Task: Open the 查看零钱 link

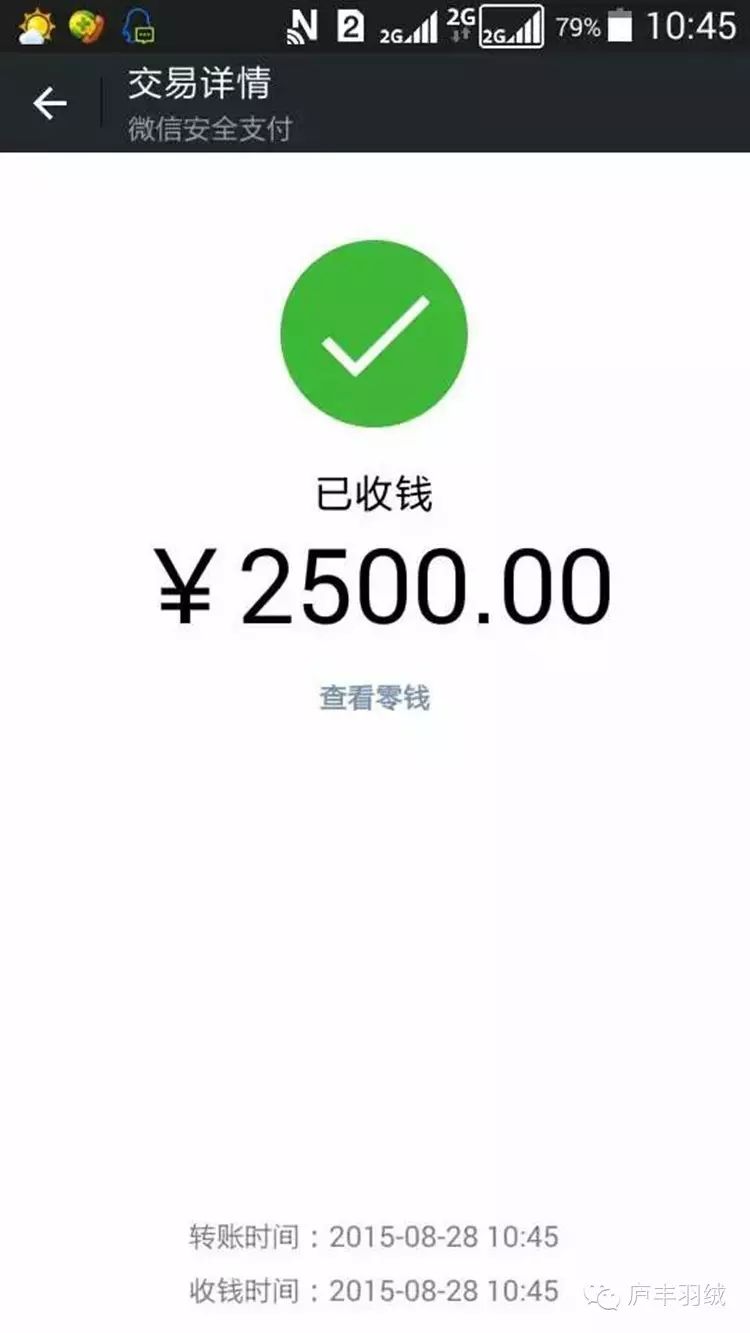Action: coord(375,697)
